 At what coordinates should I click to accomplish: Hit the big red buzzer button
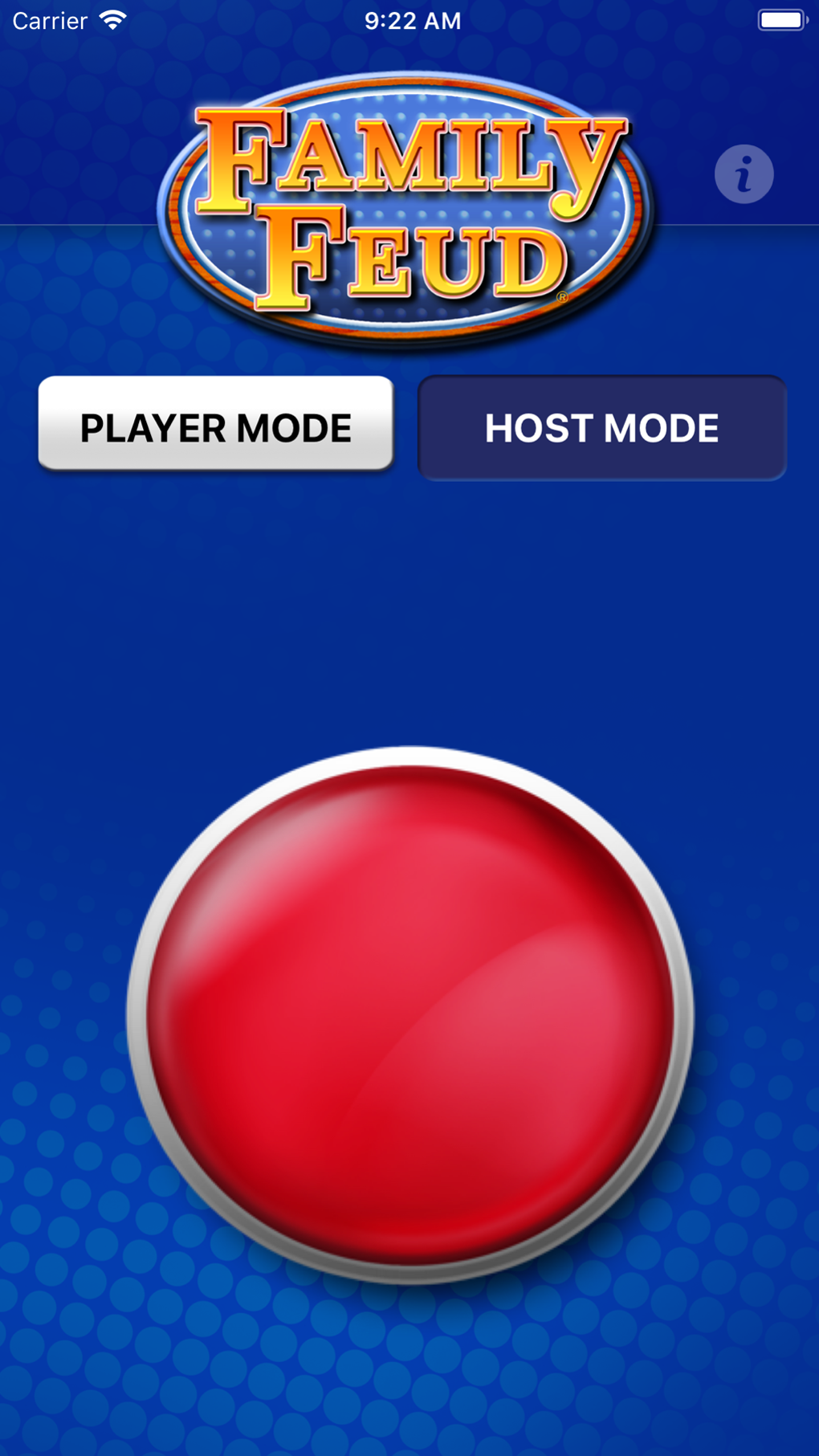tap(409, 1014)
